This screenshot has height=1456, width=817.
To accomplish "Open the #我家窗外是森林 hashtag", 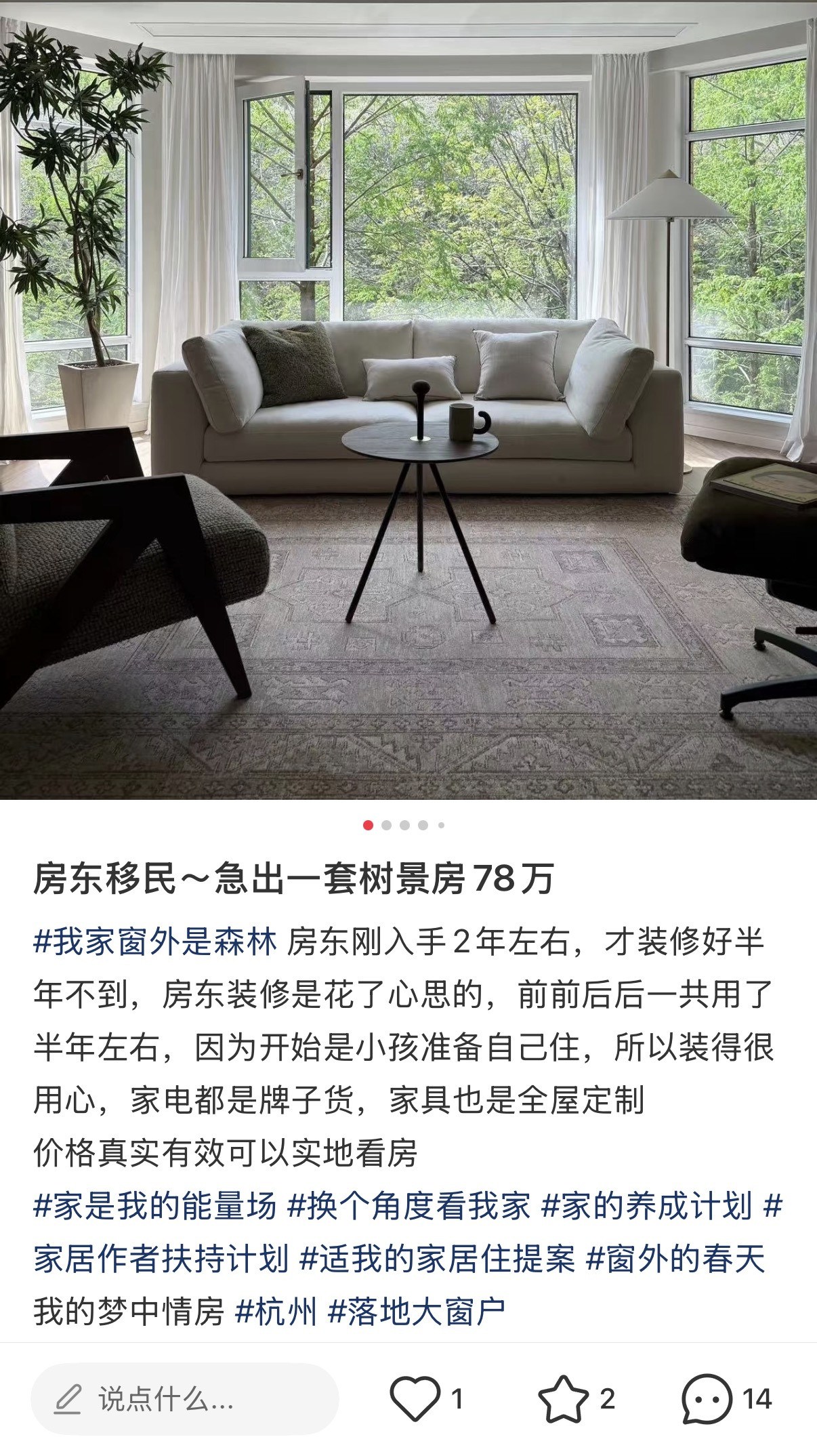I will pyautogui.click(x=155, y=942).
